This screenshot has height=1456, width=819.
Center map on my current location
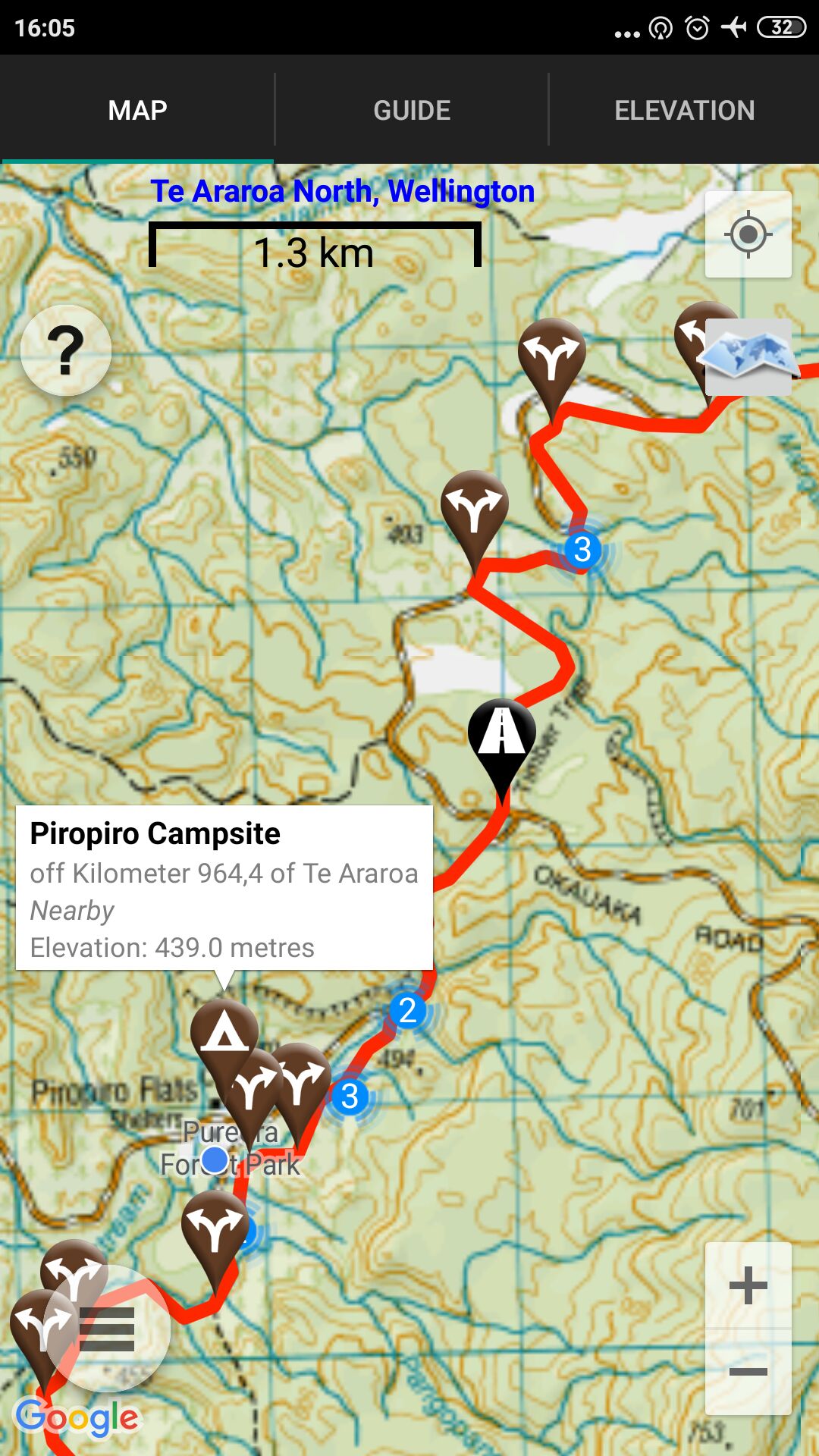pos(748,234)
